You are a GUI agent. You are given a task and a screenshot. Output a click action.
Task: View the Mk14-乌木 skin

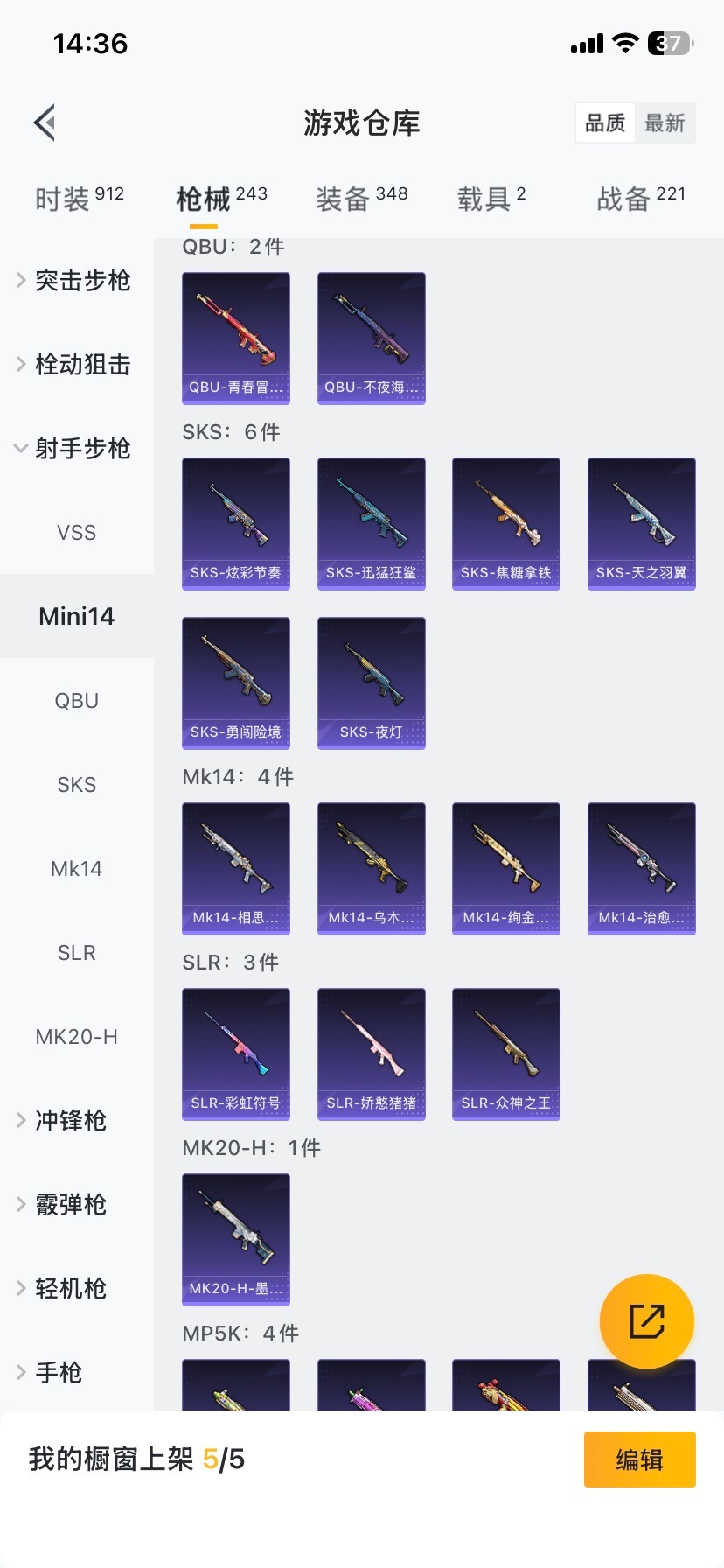[371, 869]
